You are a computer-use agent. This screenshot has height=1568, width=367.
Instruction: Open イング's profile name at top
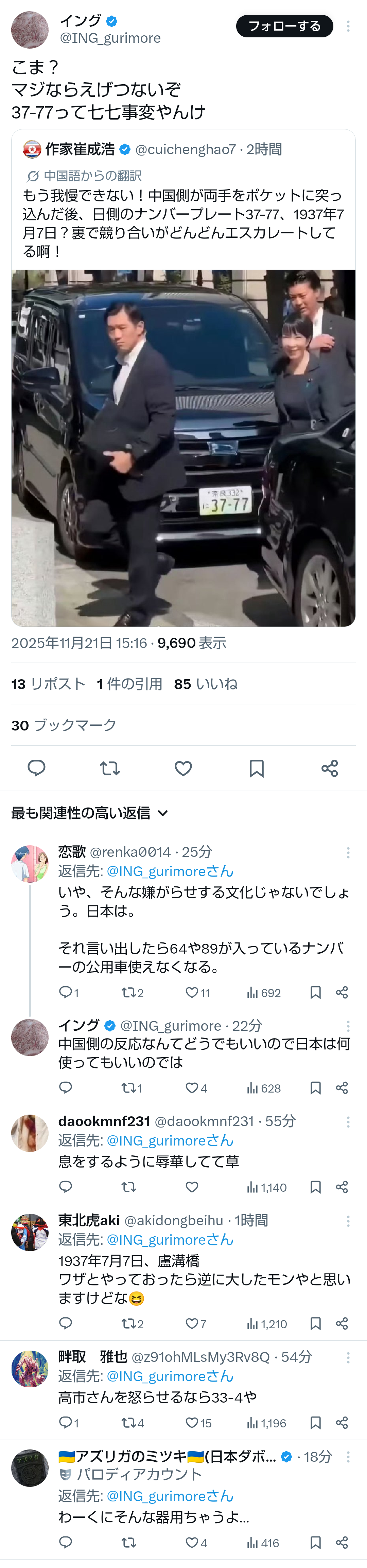pos(80,21)
